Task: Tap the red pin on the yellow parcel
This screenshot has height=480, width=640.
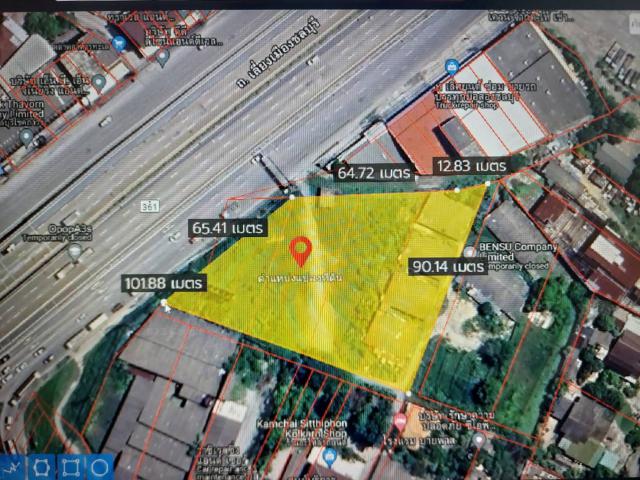Action: tap(300, 249)
